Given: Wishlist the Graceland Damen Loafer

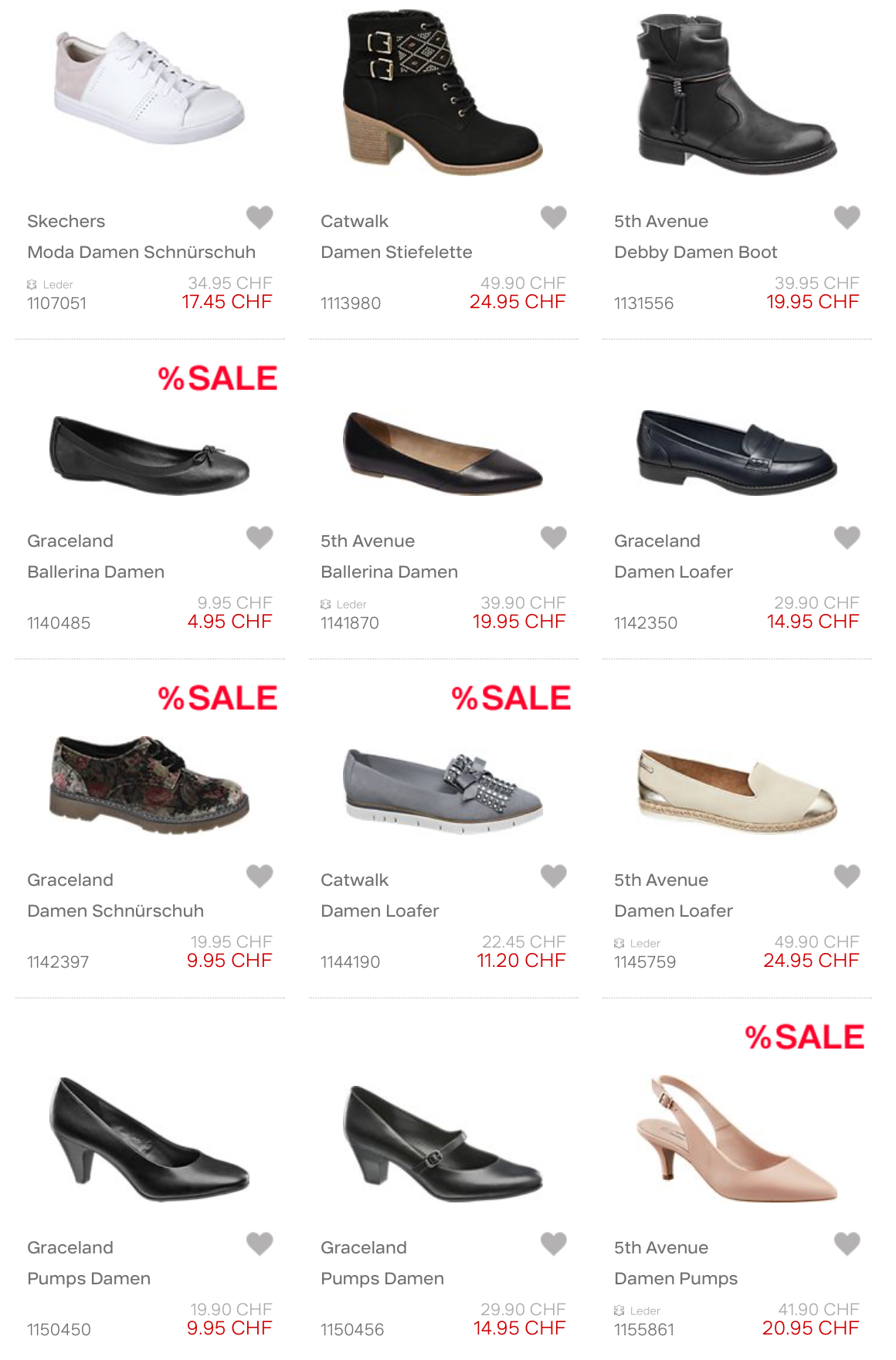Looking at the screenshot, I should tap(847, 538).
